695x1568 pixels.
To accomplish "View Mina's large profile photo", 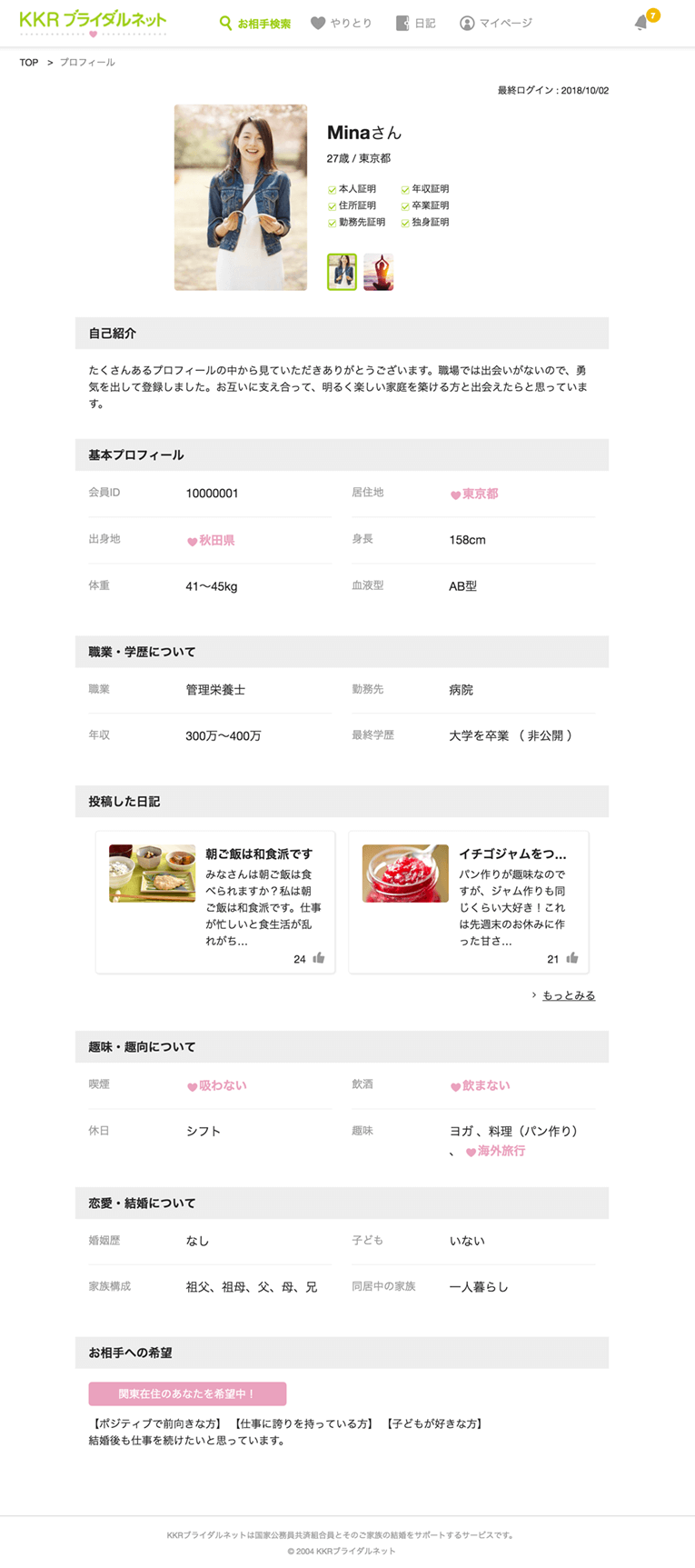I will pyautogui.click(x=241, y=197).
